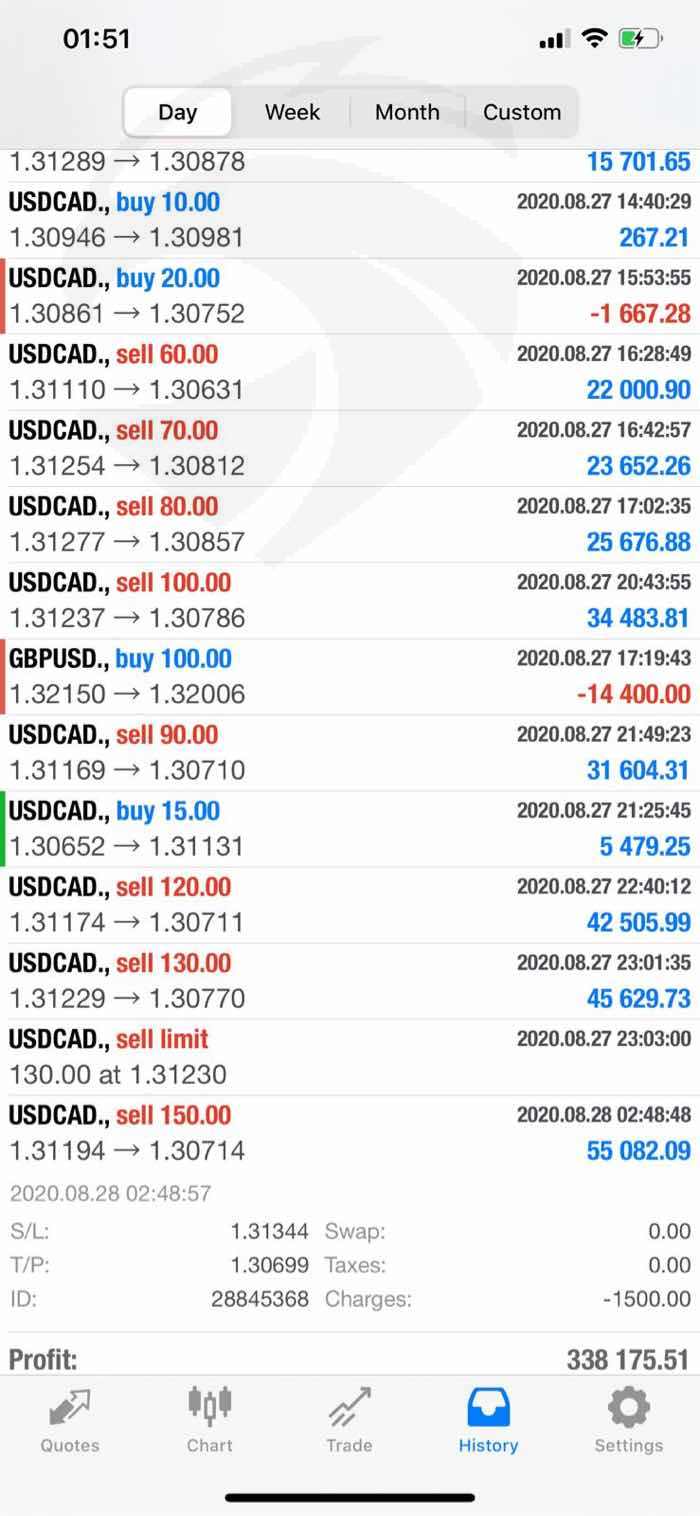This screenshot has height=1516, width=700.
Task: Go to the Trade tab
Action: (349, 1421)
